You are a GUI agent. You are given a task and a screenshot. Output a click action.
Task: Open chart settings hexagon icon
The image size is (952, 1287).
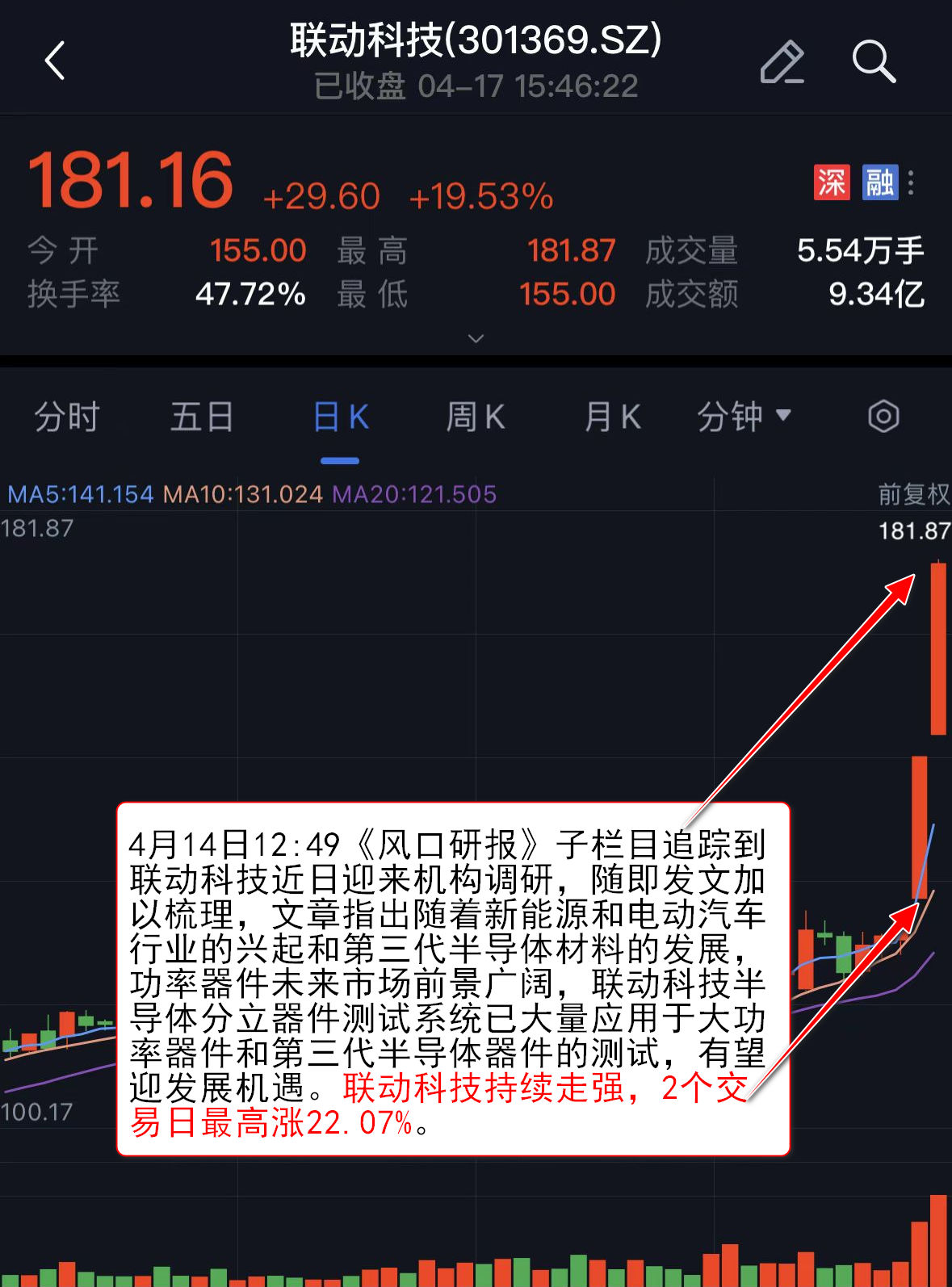(x=883, y=417)
